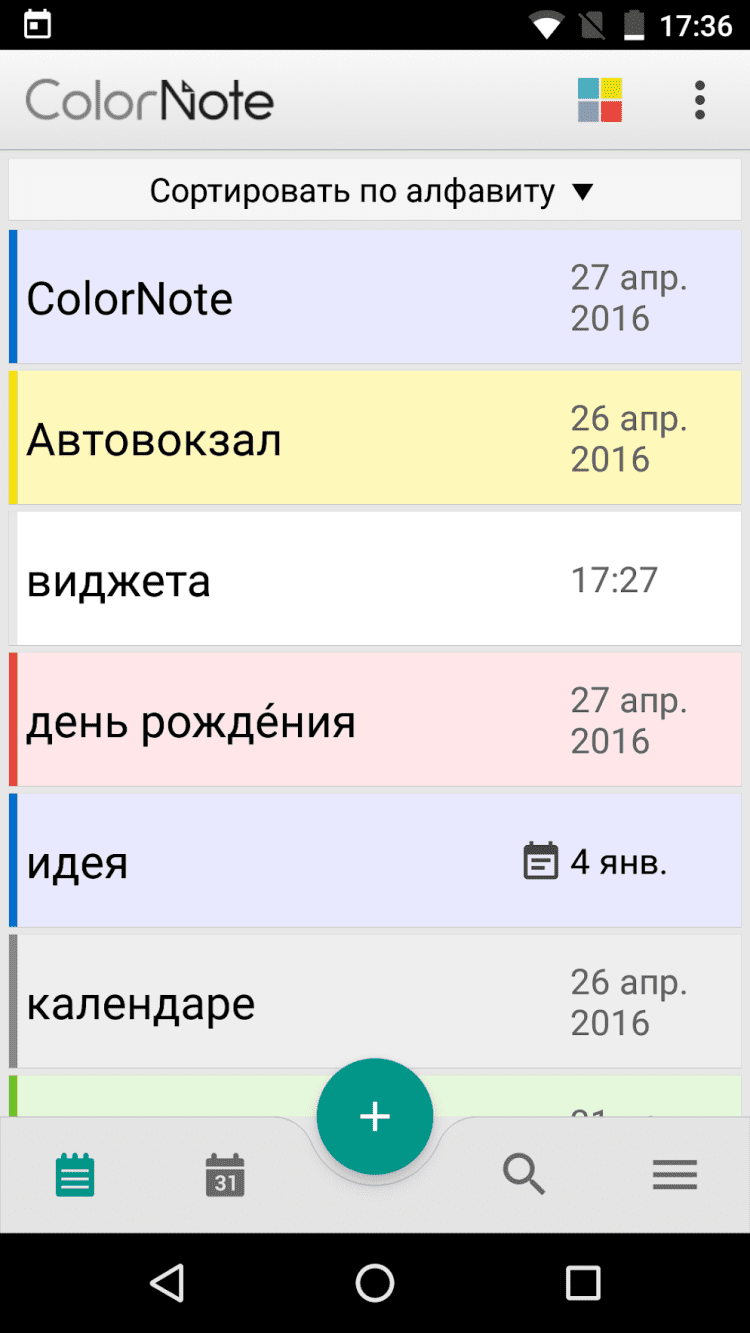Go to the home screen
Screen dimensions: 750x1333
pos(375,1282)
